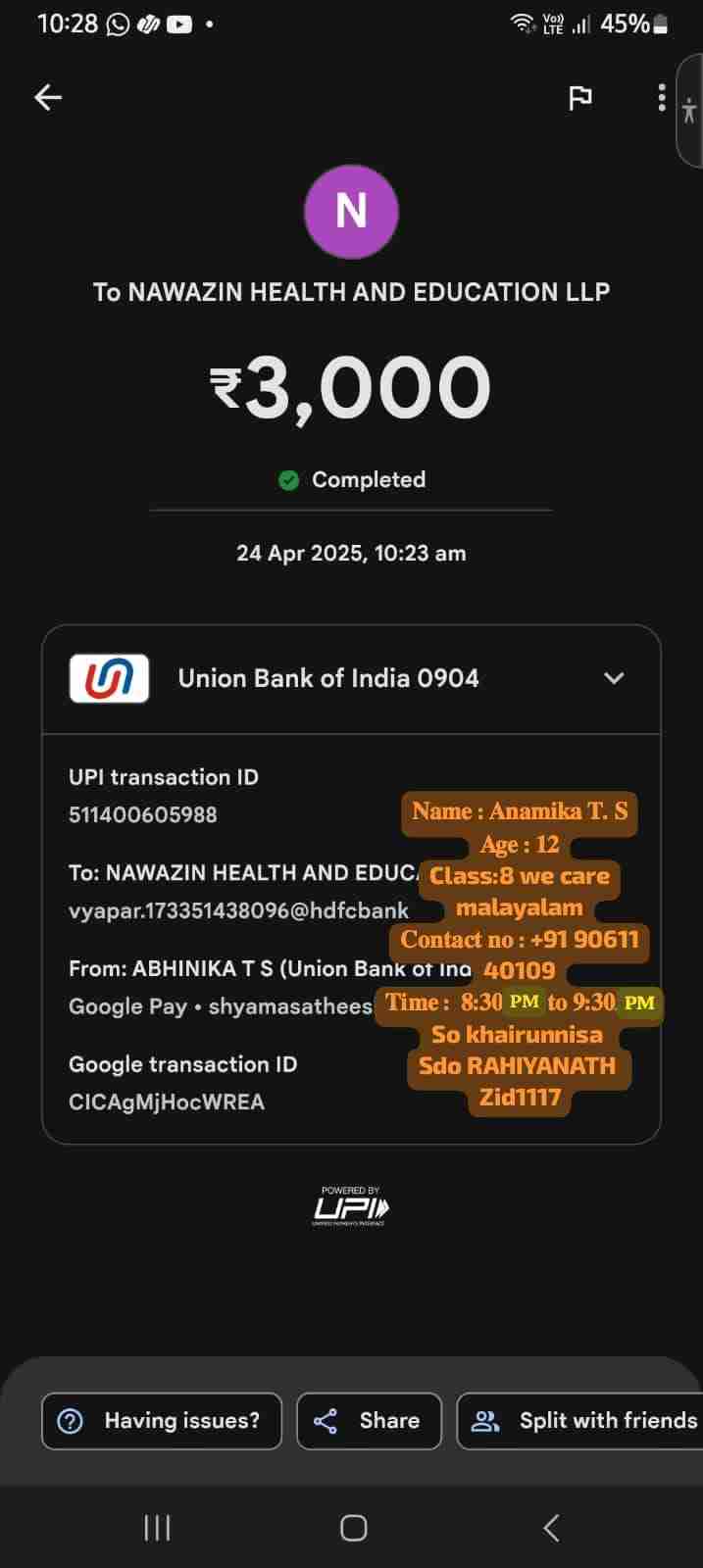Tap the Having issues? button
This screenshot has height=1568, width=703.
click(162, 1421)
